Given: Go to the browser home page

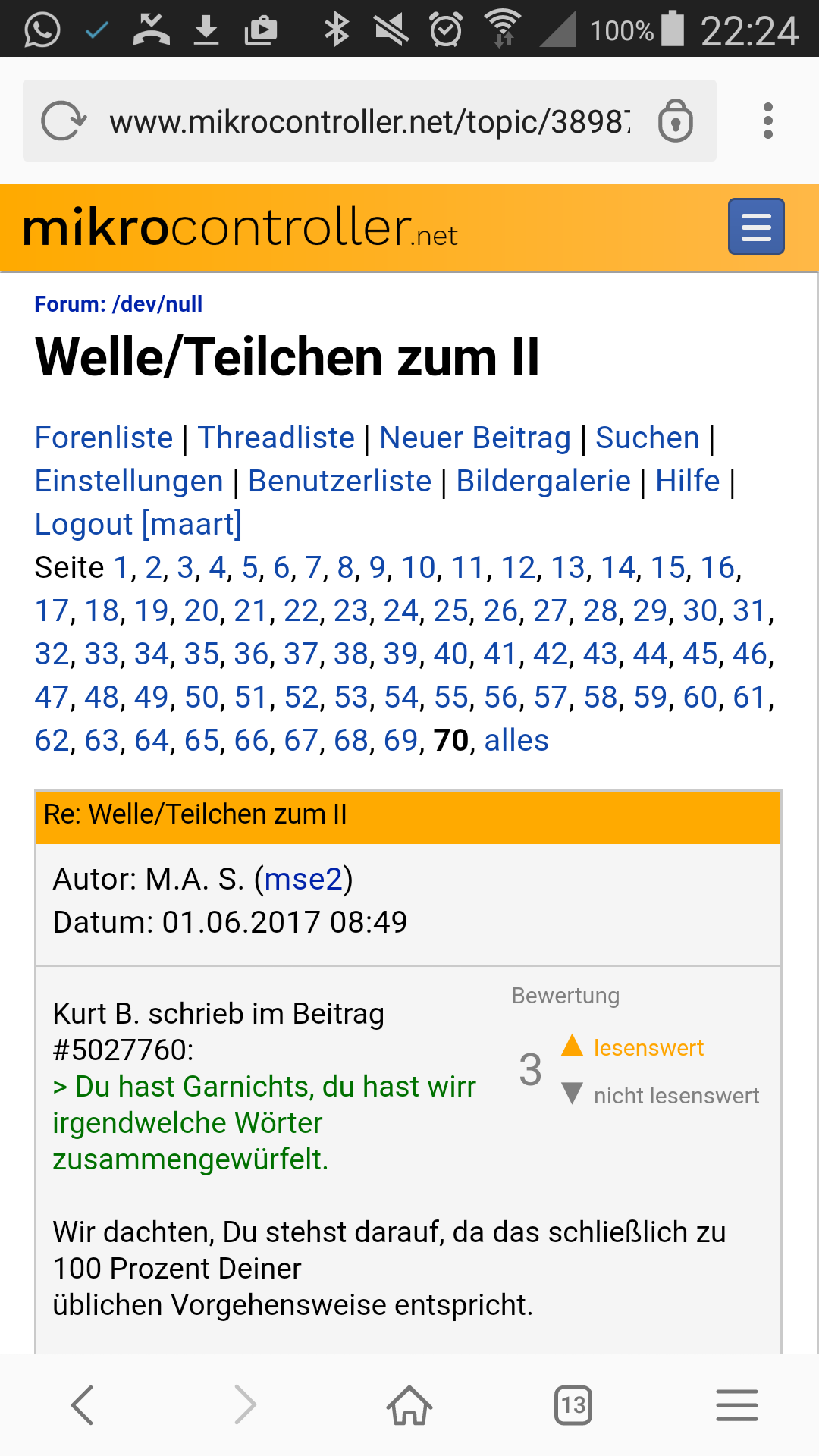Looking at the screenshot, I should (x=409, y=1405).
